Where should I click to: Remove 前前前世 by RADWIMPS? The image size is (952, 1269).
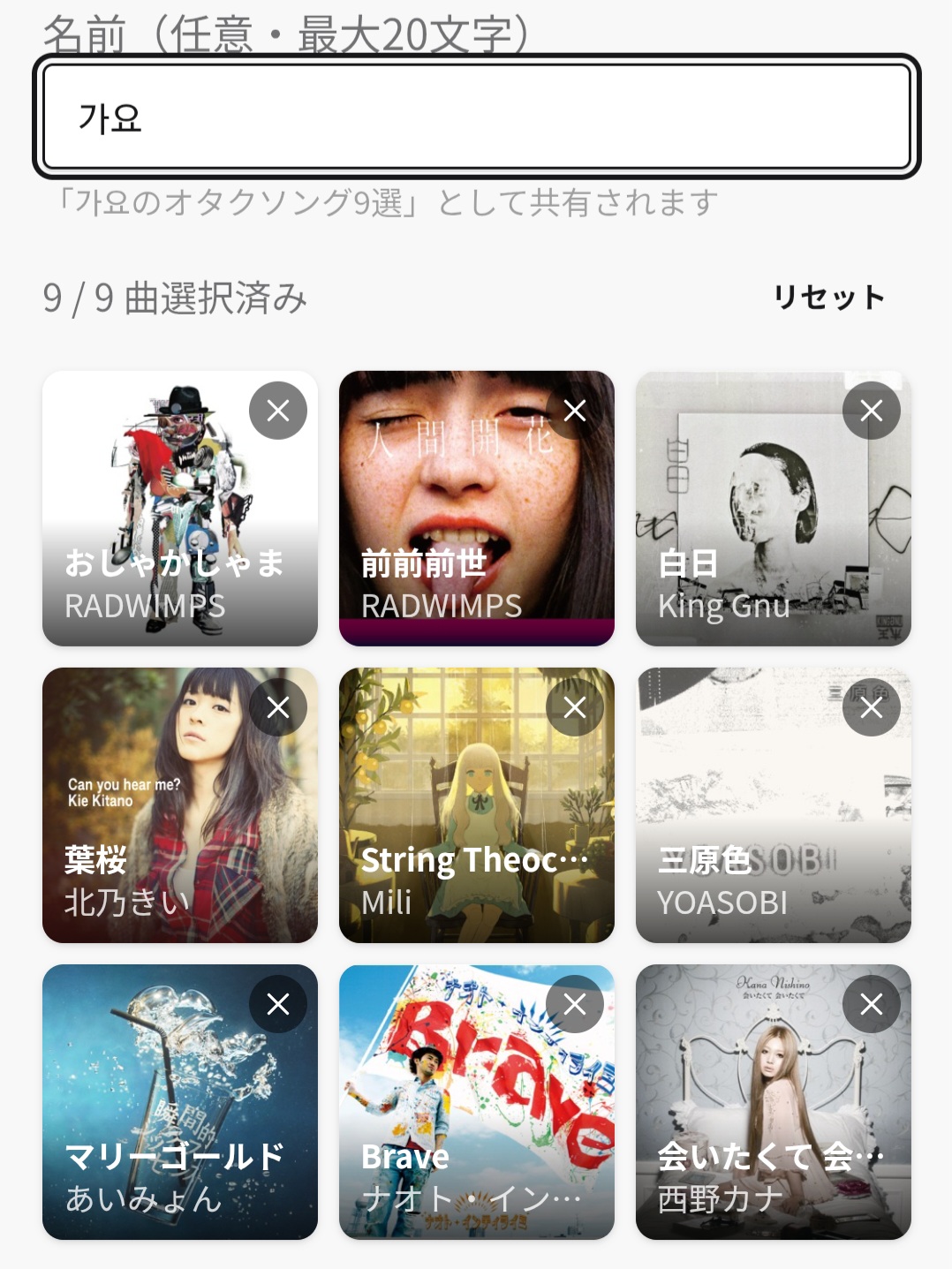pos(575,411)
